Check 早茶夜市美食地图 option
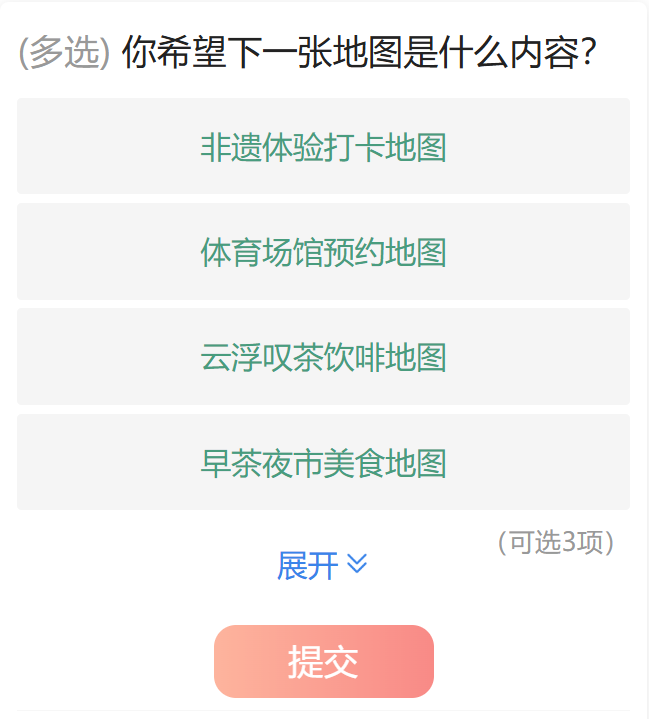This screenshot has width=649, height=719. [323, 463]
